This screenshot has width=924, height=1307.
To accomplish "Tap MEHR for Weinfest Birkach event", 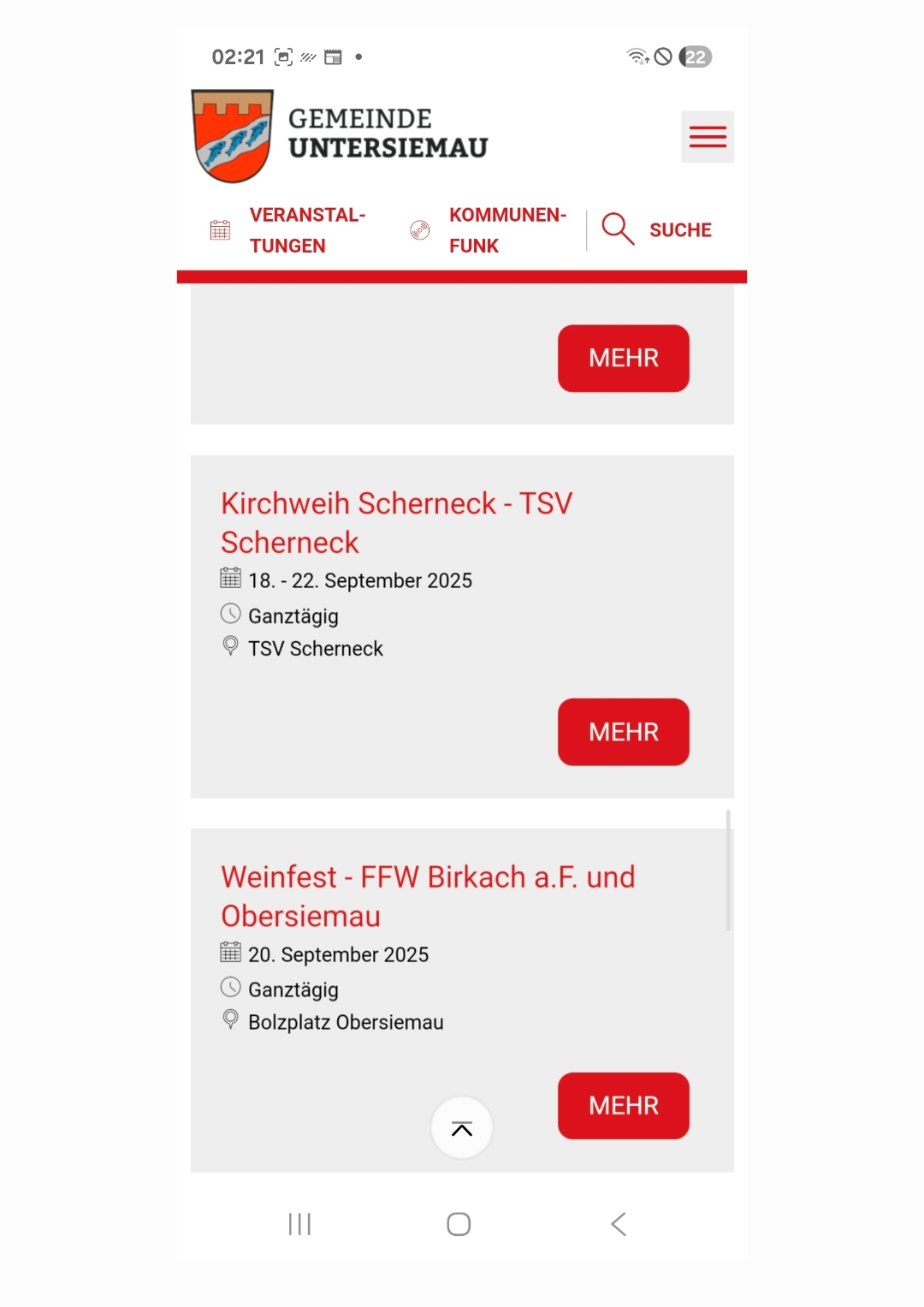I will click(x=623, y=1105).
